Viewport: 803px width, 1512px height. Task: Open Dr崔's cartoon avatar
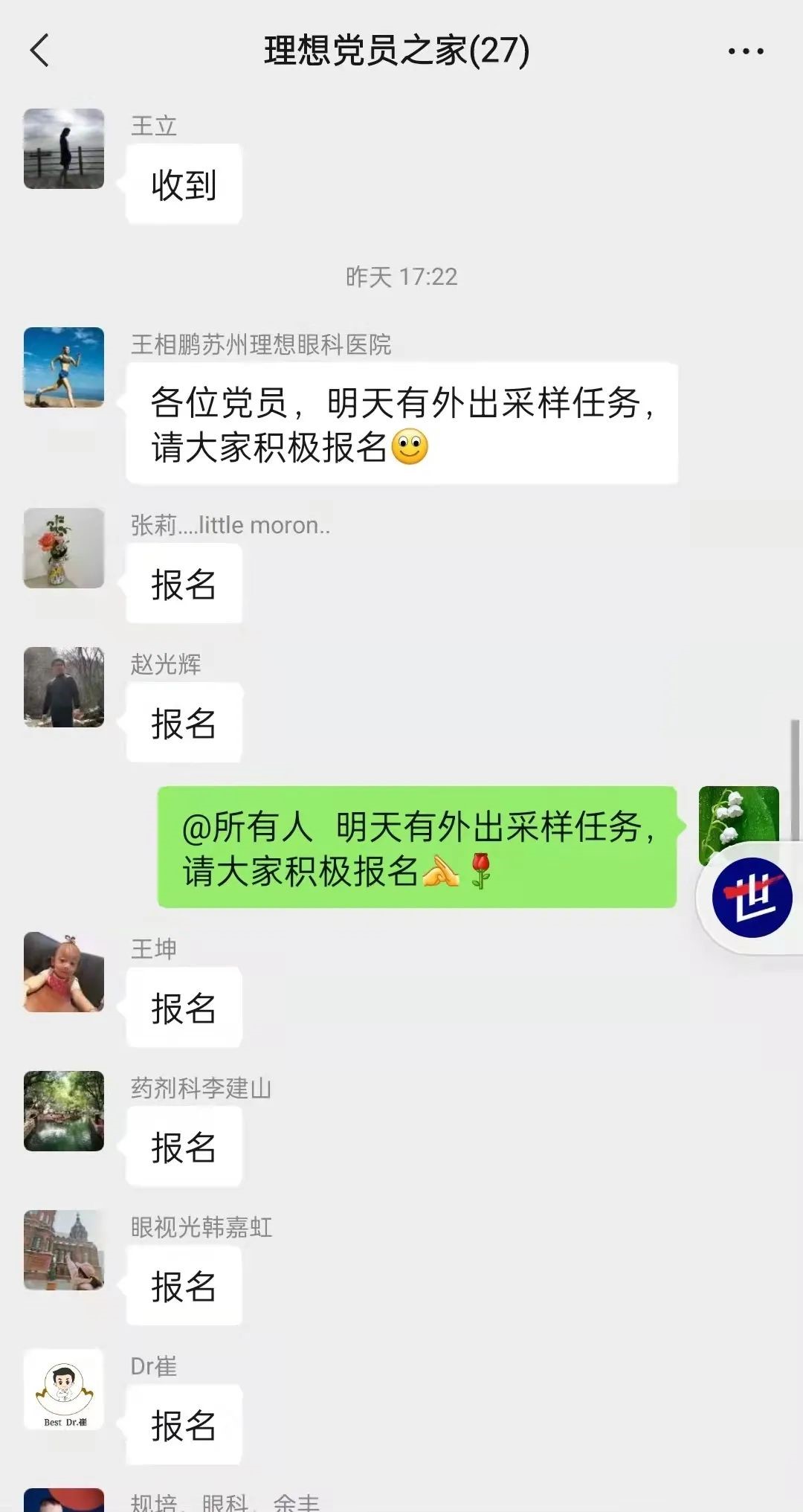pyautogui.click(x=64, y=1389)
